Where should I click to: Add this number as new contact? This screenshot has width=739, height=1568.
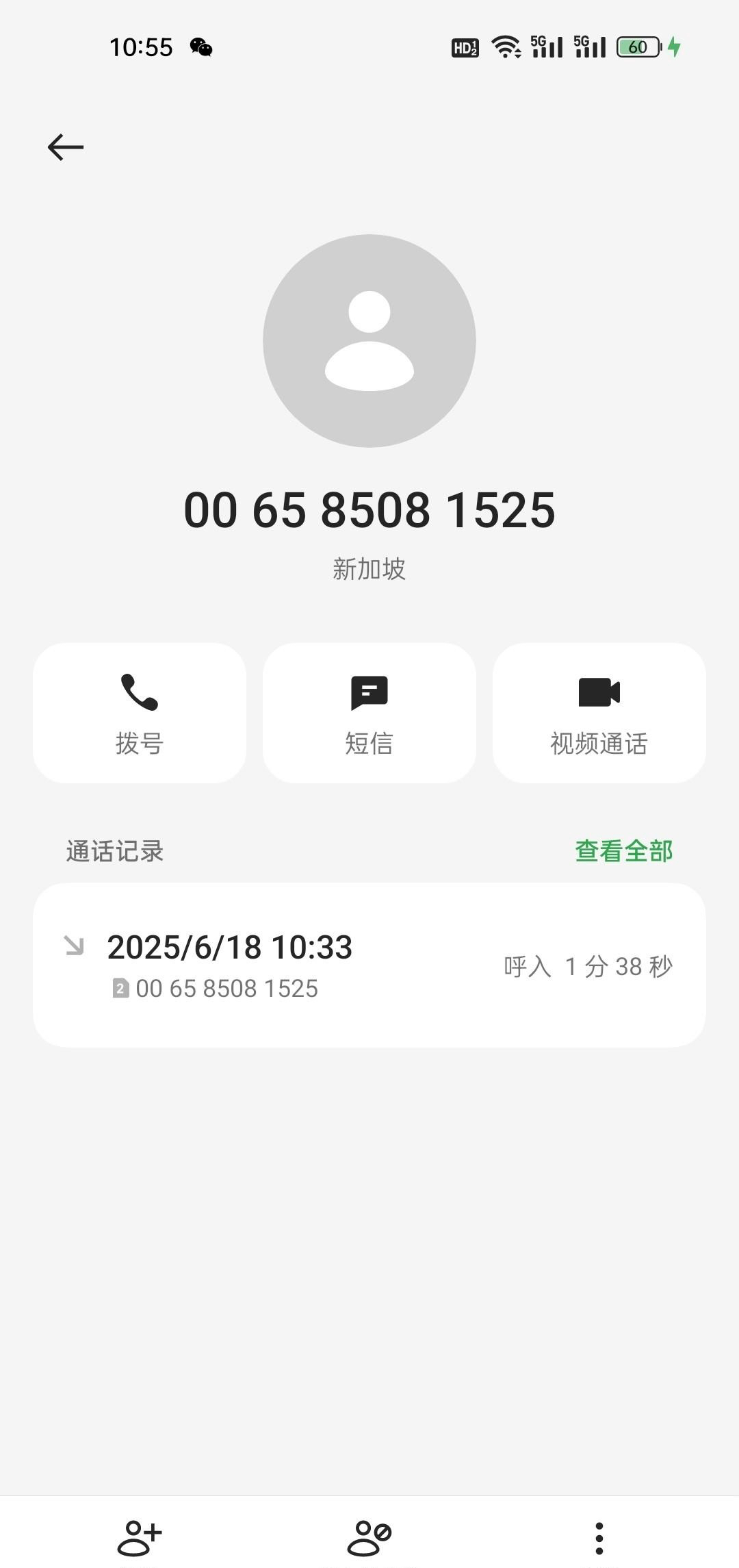click(140, 1538)
